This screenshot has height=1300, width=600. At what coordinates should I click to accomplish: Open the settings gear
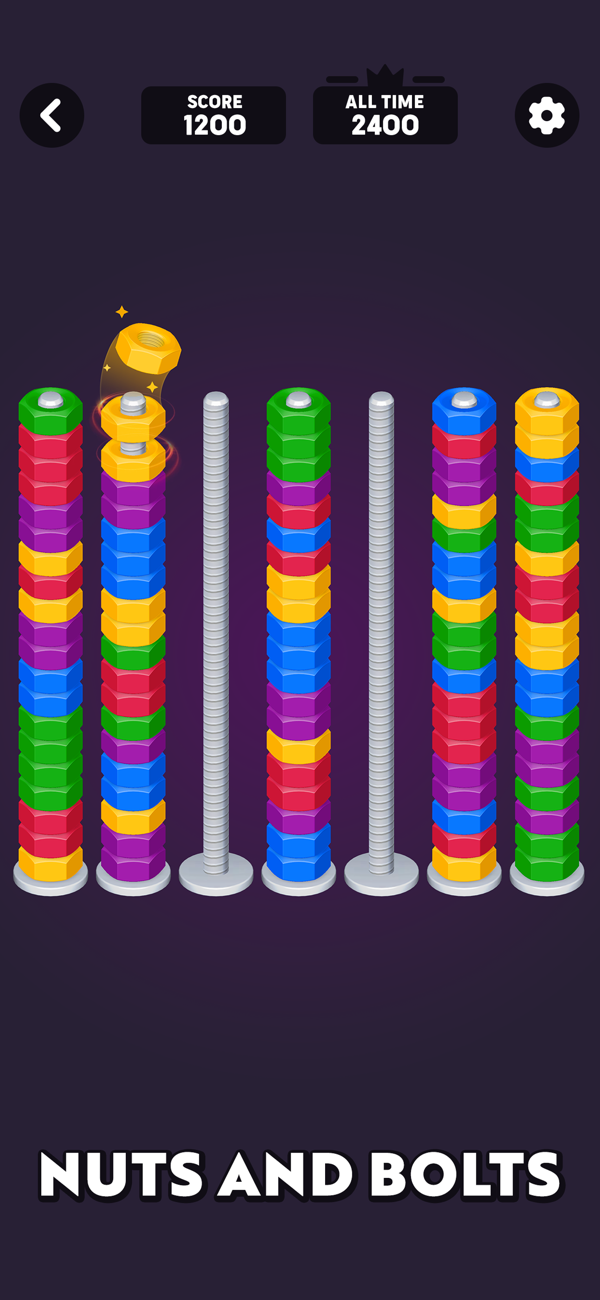547,116
